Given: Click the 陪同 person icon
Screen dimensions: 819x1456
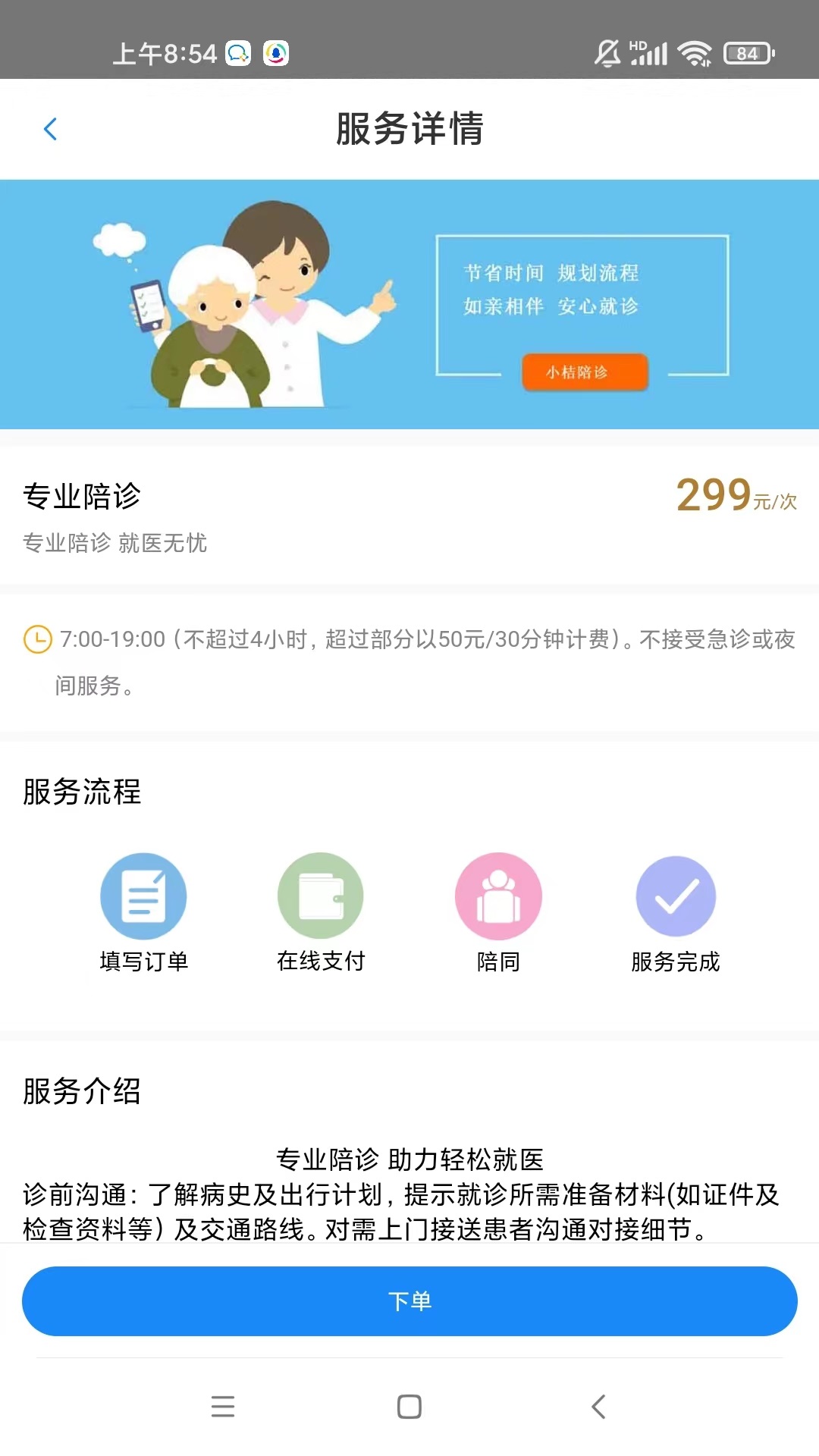Looking at the screenshot, I should tap(498, 896).
